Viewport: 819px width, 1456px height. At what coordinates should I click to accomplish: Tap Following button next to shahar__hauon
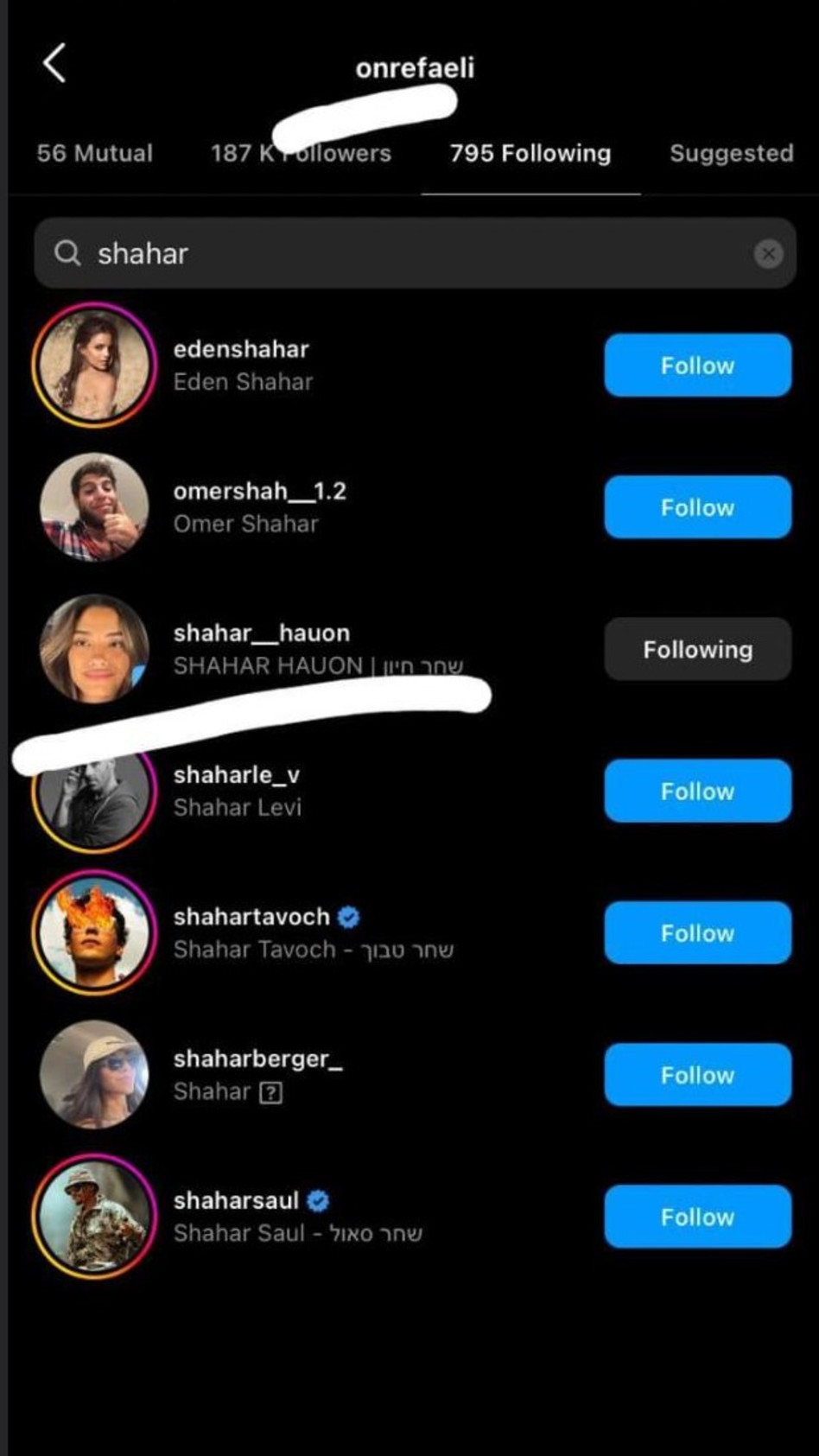pyautogui.click(x=697, y=650)
